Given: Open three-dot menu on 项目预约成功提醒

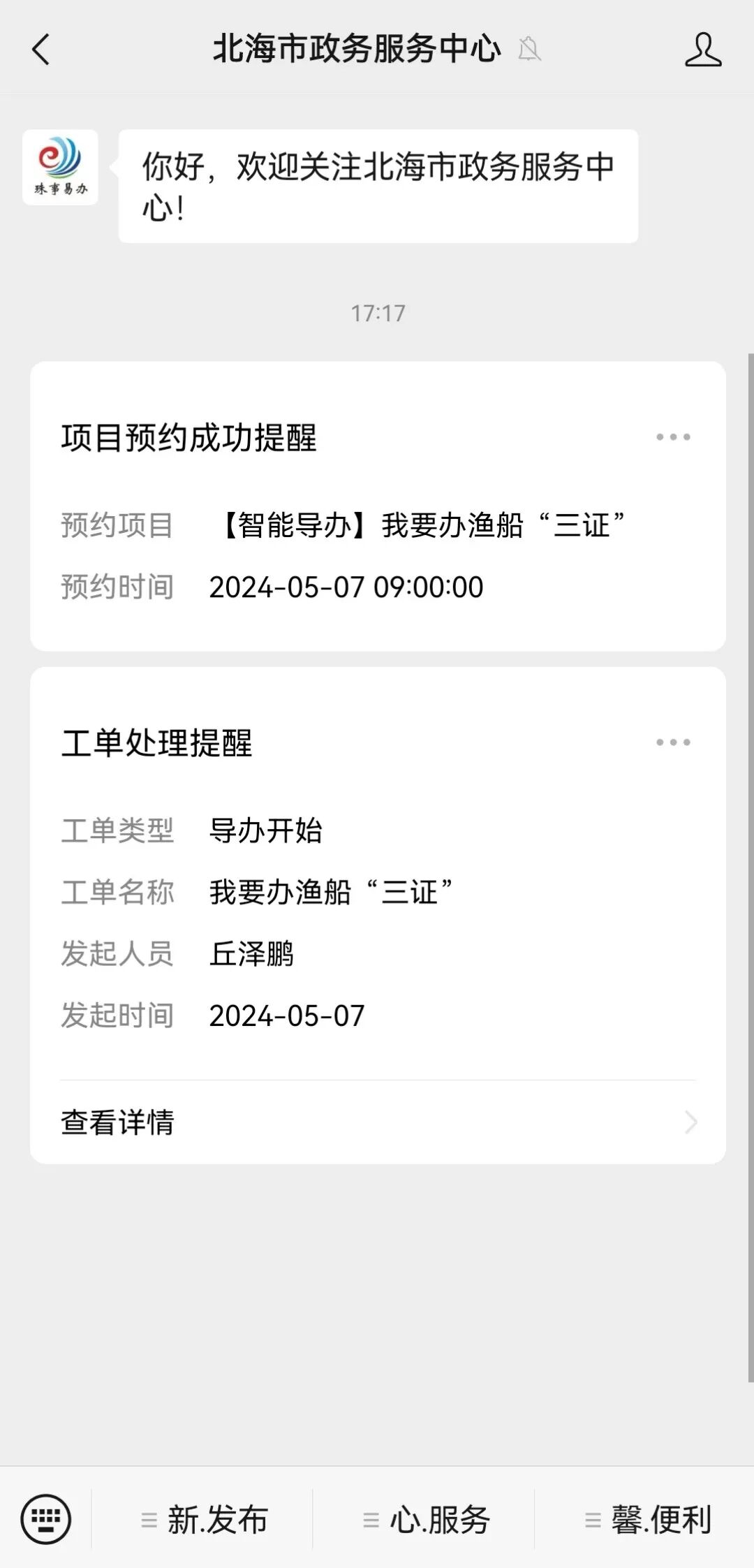Looking at the screenshot, I should (673, 437).
